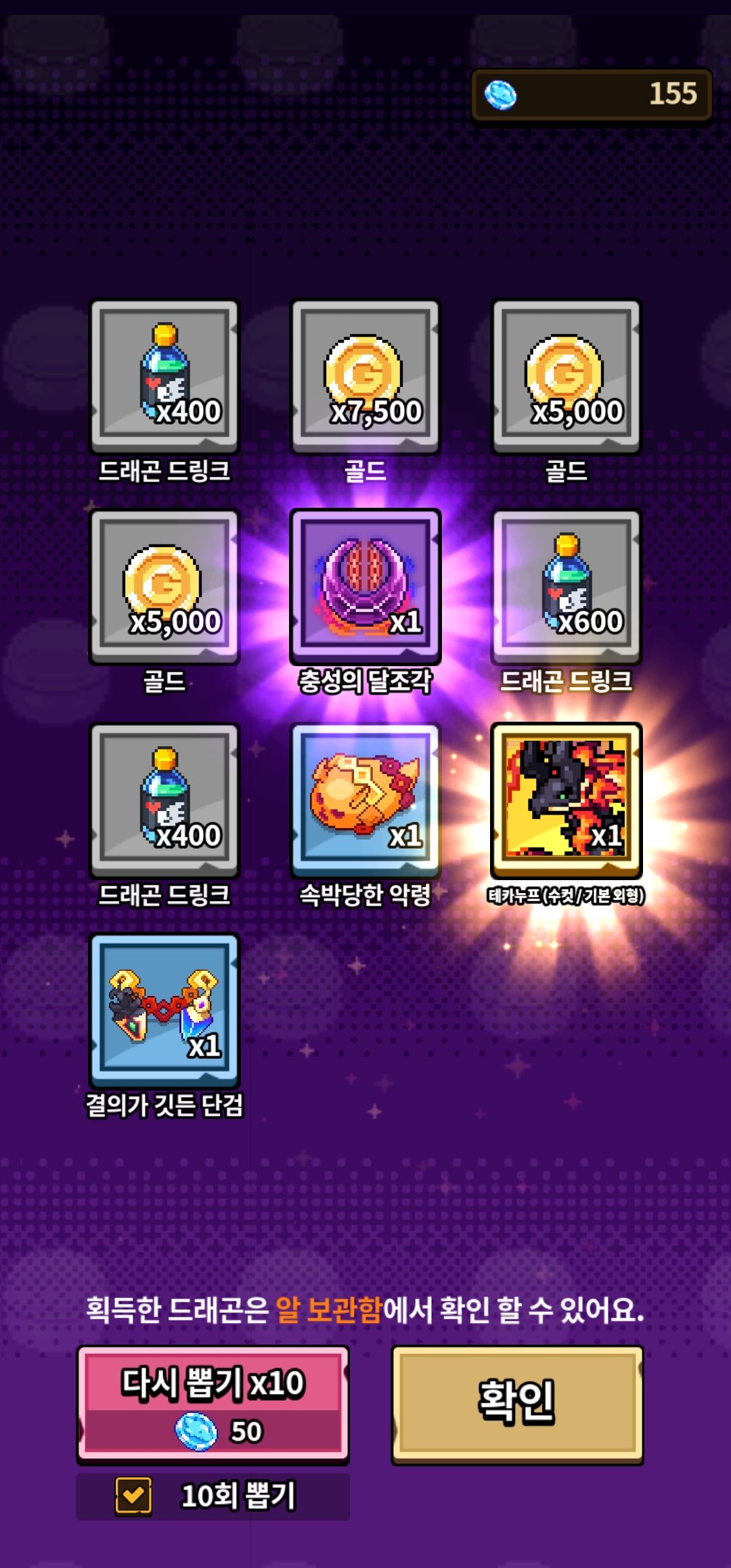Toggle the 10회 뽑기 checkbox
The image size is (731, 1568).
pyautogui.click(x=133, y=1496)
